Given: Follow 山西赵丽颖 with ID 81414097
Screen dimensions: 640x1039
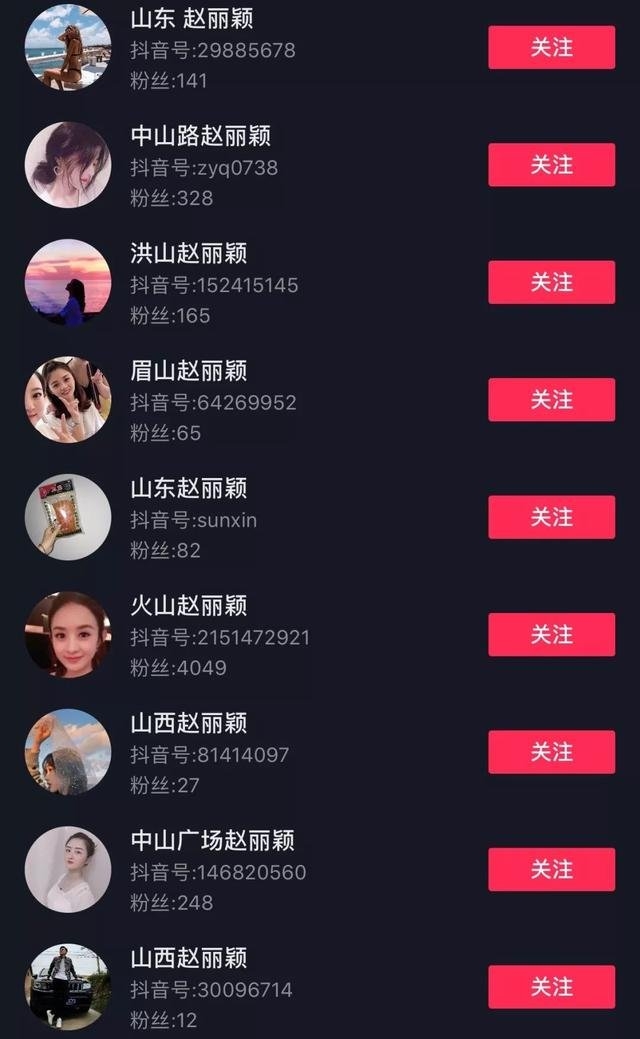Looking at the screenshot, I should tap(551, 752).
